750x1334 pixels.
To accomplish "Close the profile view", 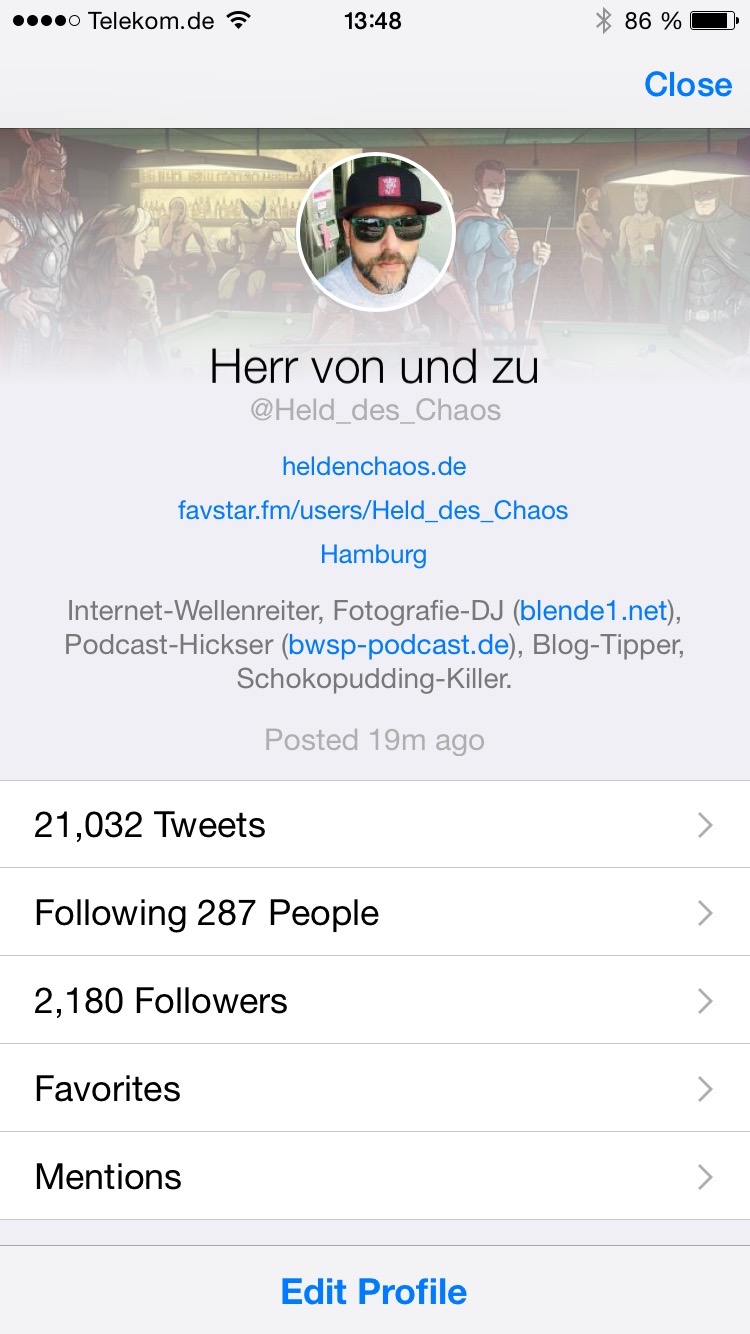I will pyautogui.click(x=688, y=85).
